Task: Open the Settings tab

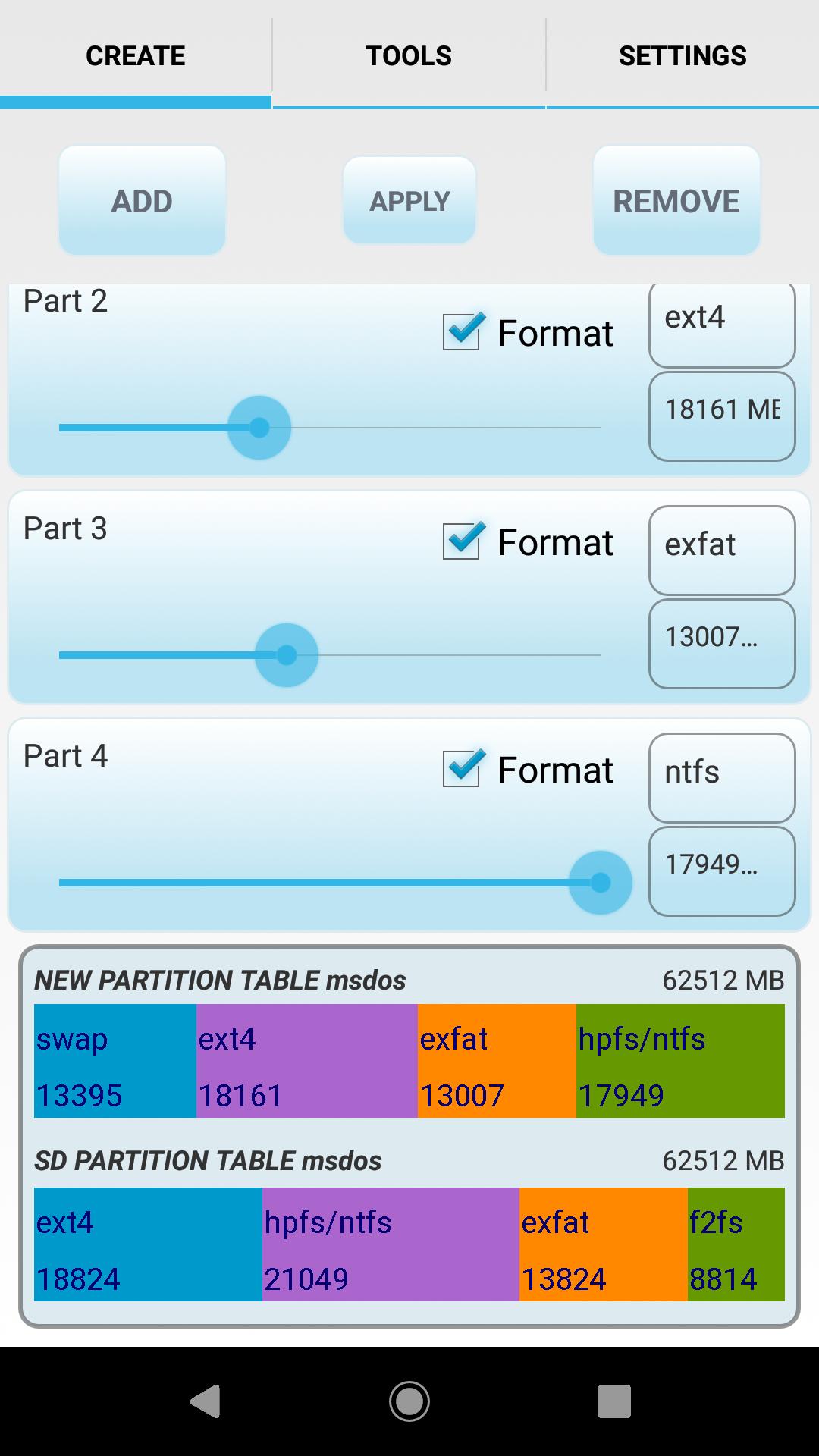Action: coord(682,55)
